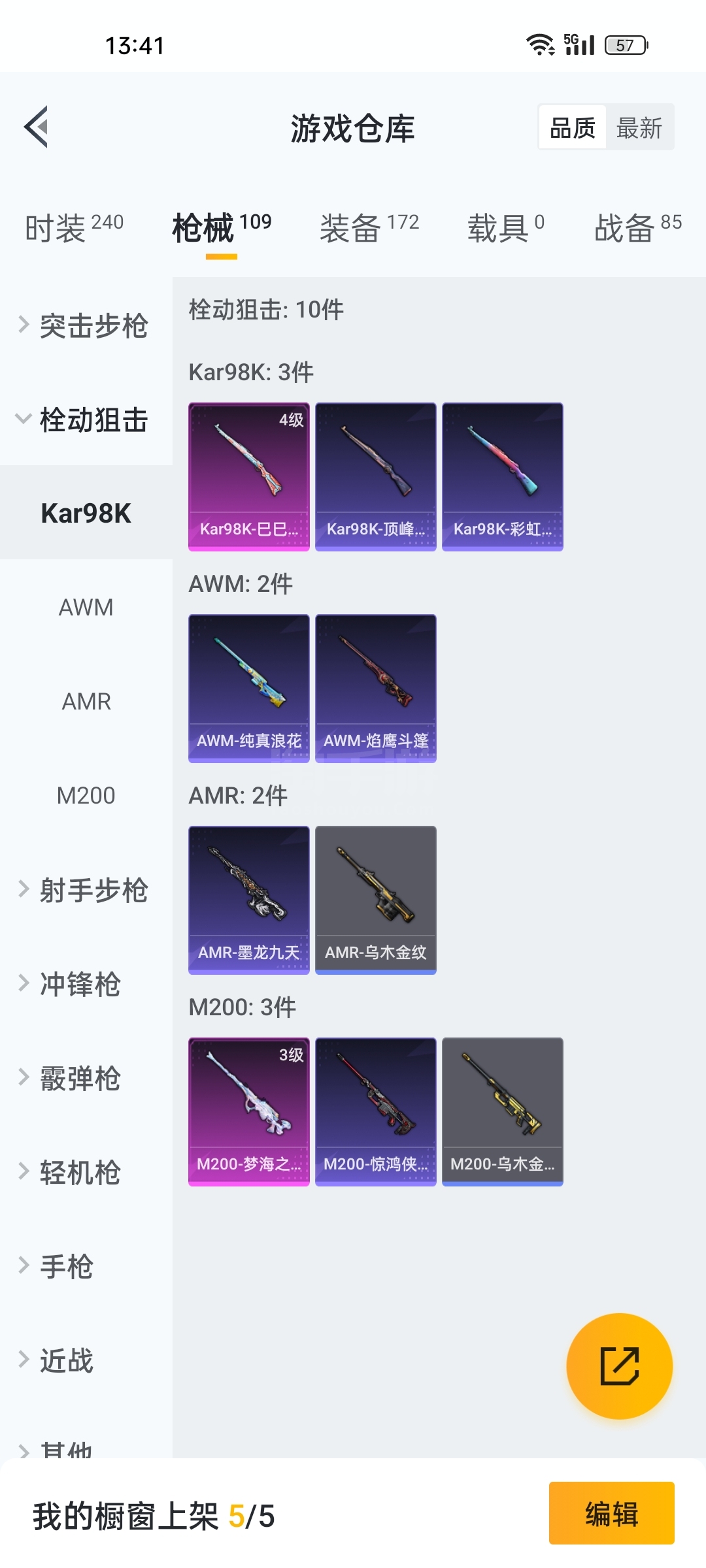View the AMR-墨龙九天 skin
The width and height of the screenshot is (706, 1568).
[249, 900]
